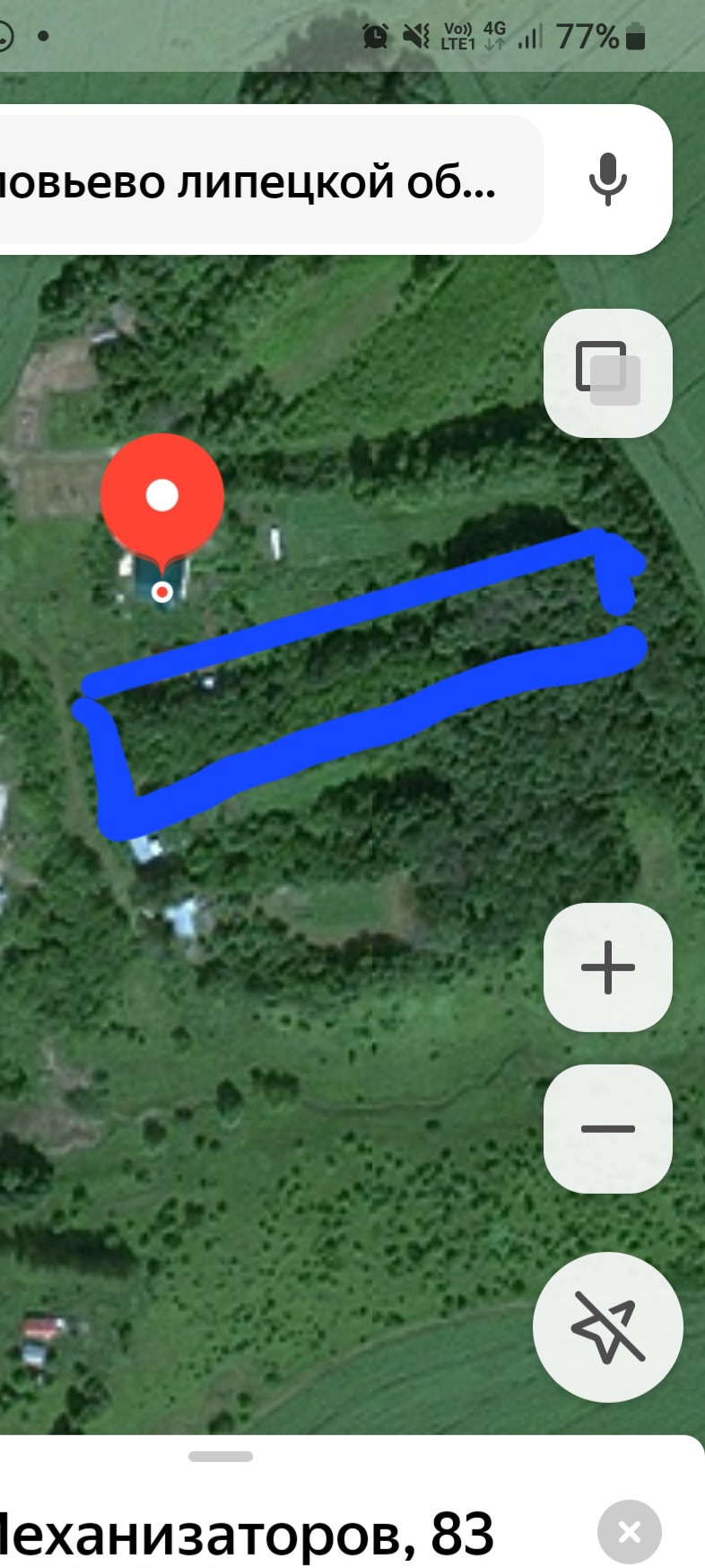Expand the address card by its handle
The width and height of the screenshot is (705, 1568).
pyautogui.click(x=221, y=1457)
